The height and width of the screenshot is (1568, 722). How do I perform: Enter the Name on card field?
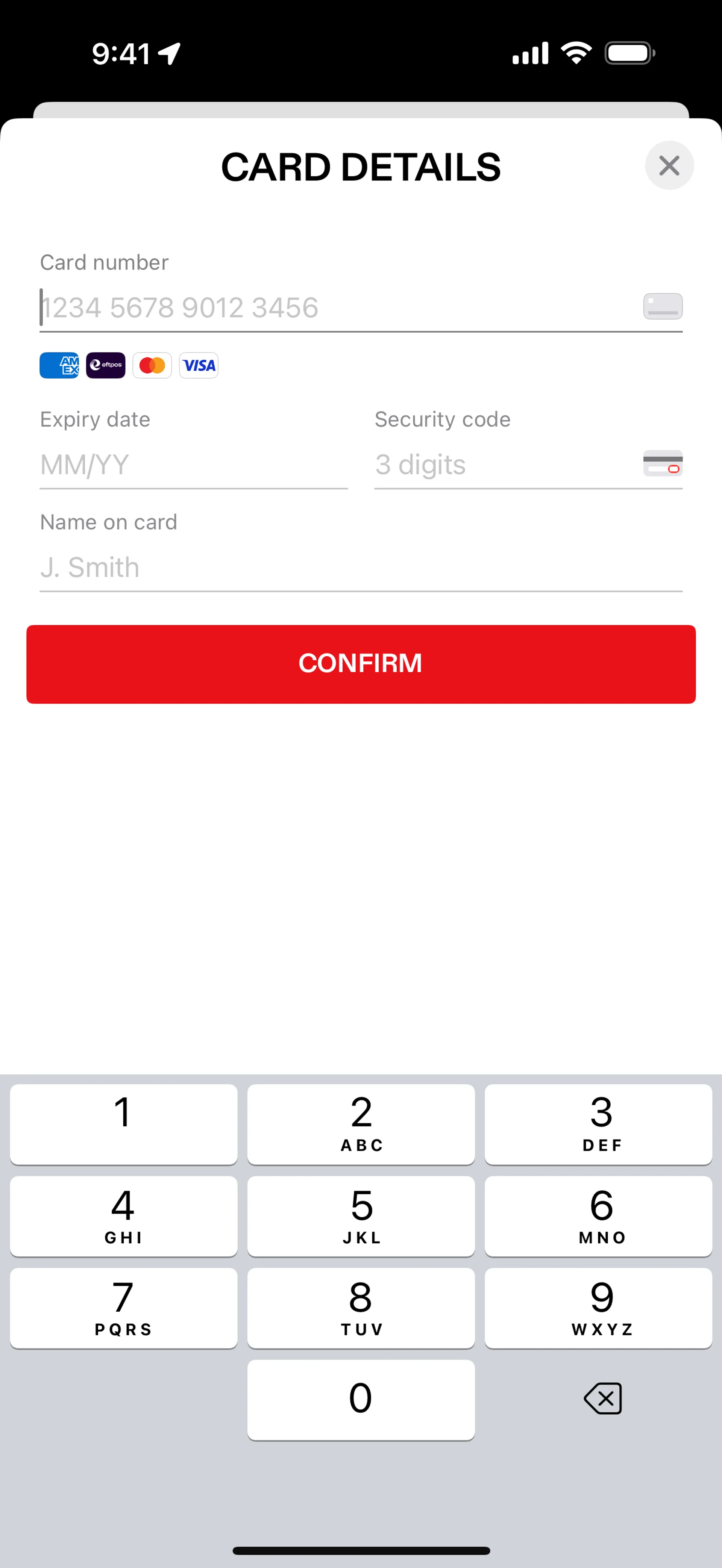[x=360, y=568]
